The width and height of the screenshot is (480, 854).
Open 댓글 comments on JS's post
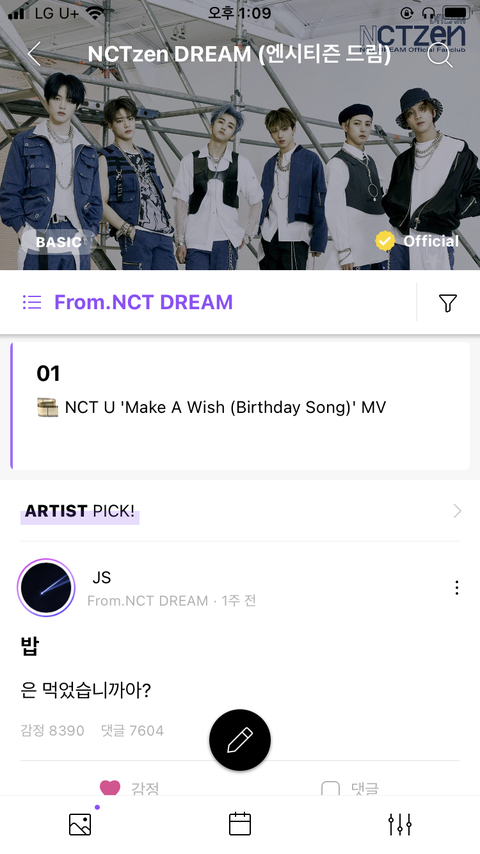coord(350,788)
